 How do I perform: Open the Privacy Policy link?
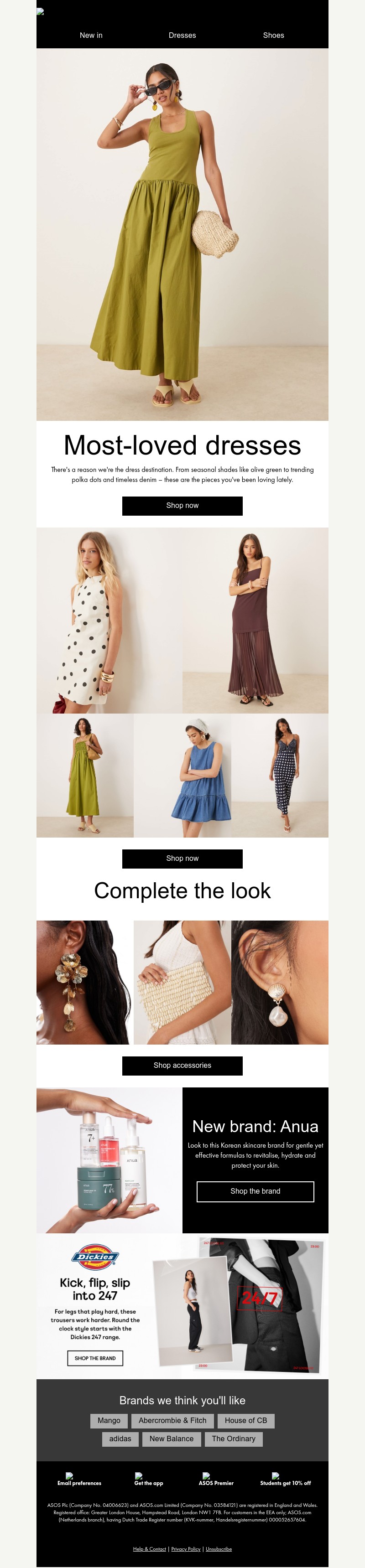pyautogui.click(x=186, y=1548)
